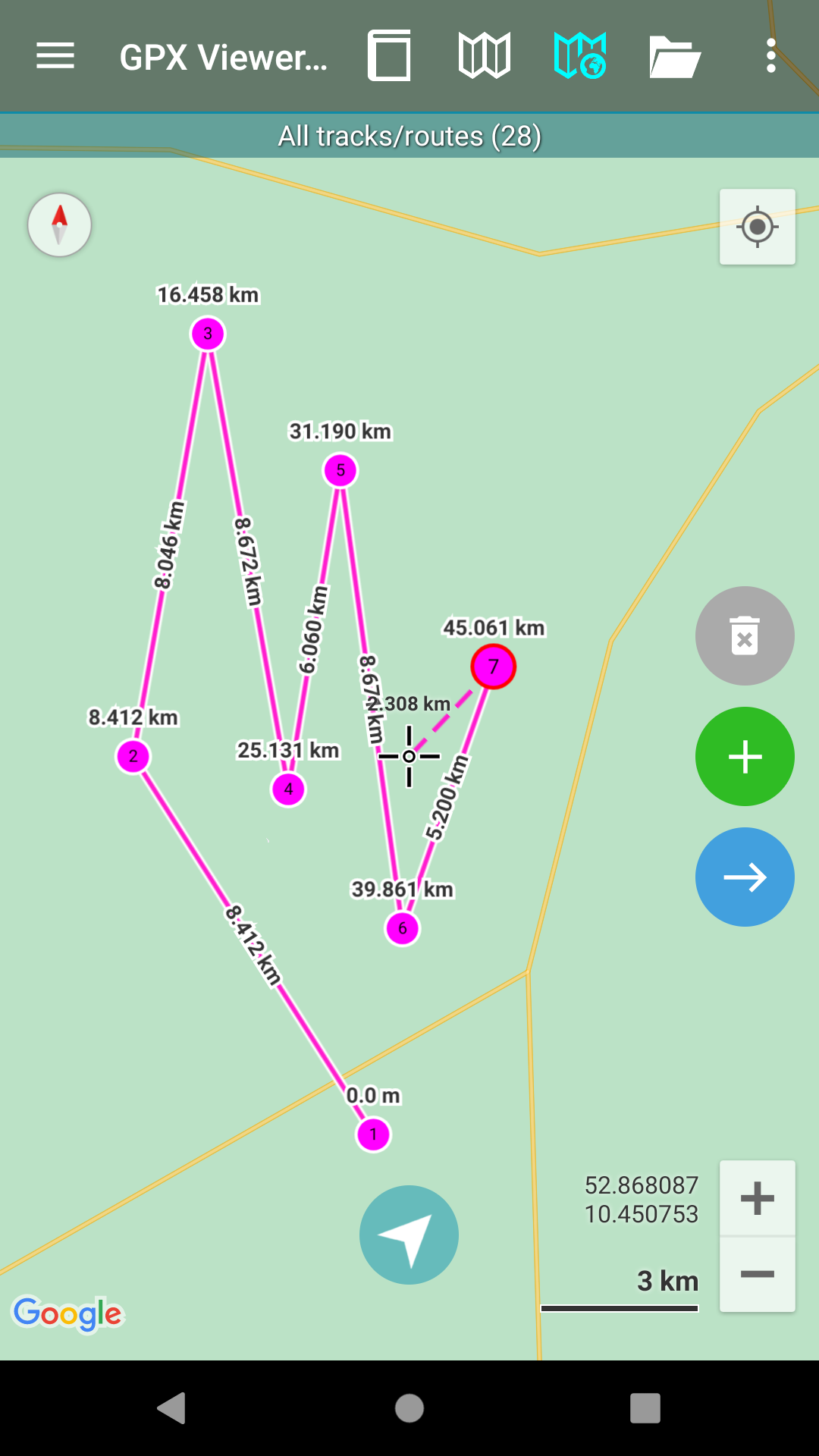Reset map orientation with the compass
This screenshot has height=1456, width=819.
pyautogui.click(x=60, y=224)
